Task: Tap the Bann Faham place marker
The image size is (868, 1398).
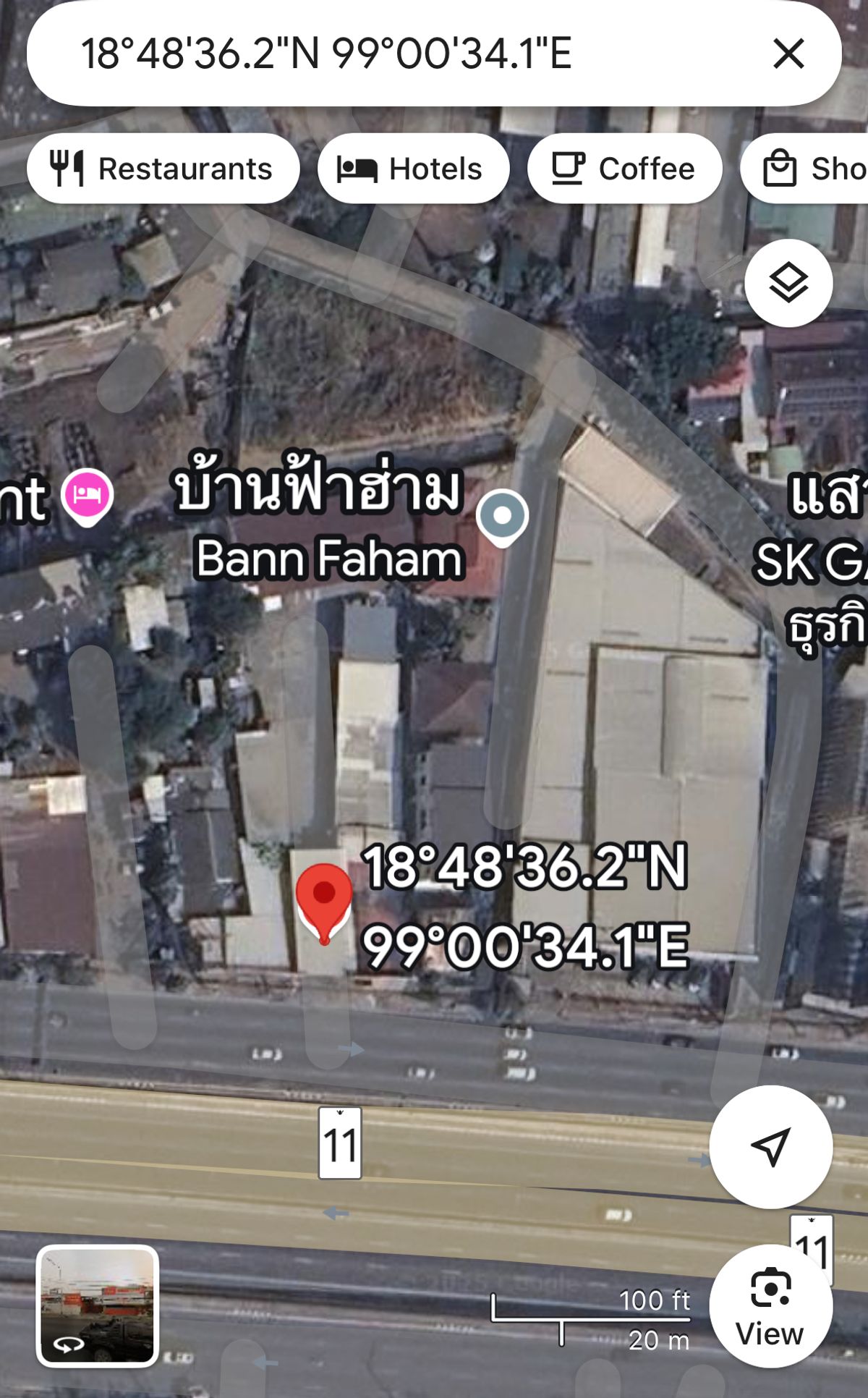Action: (x=503, y=517)
